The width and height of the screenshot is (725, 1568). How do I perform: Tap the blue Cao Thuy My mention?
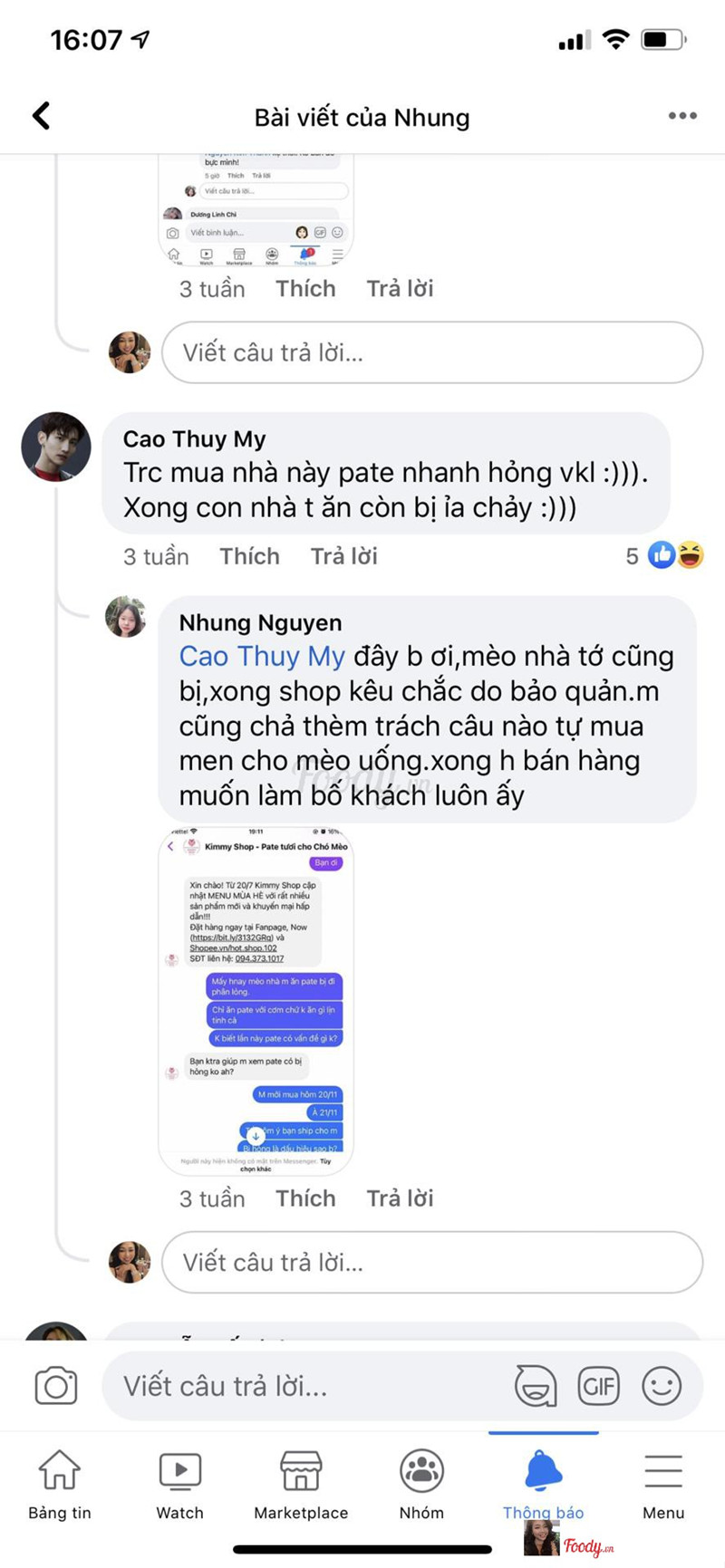click(x=262, y=656)
